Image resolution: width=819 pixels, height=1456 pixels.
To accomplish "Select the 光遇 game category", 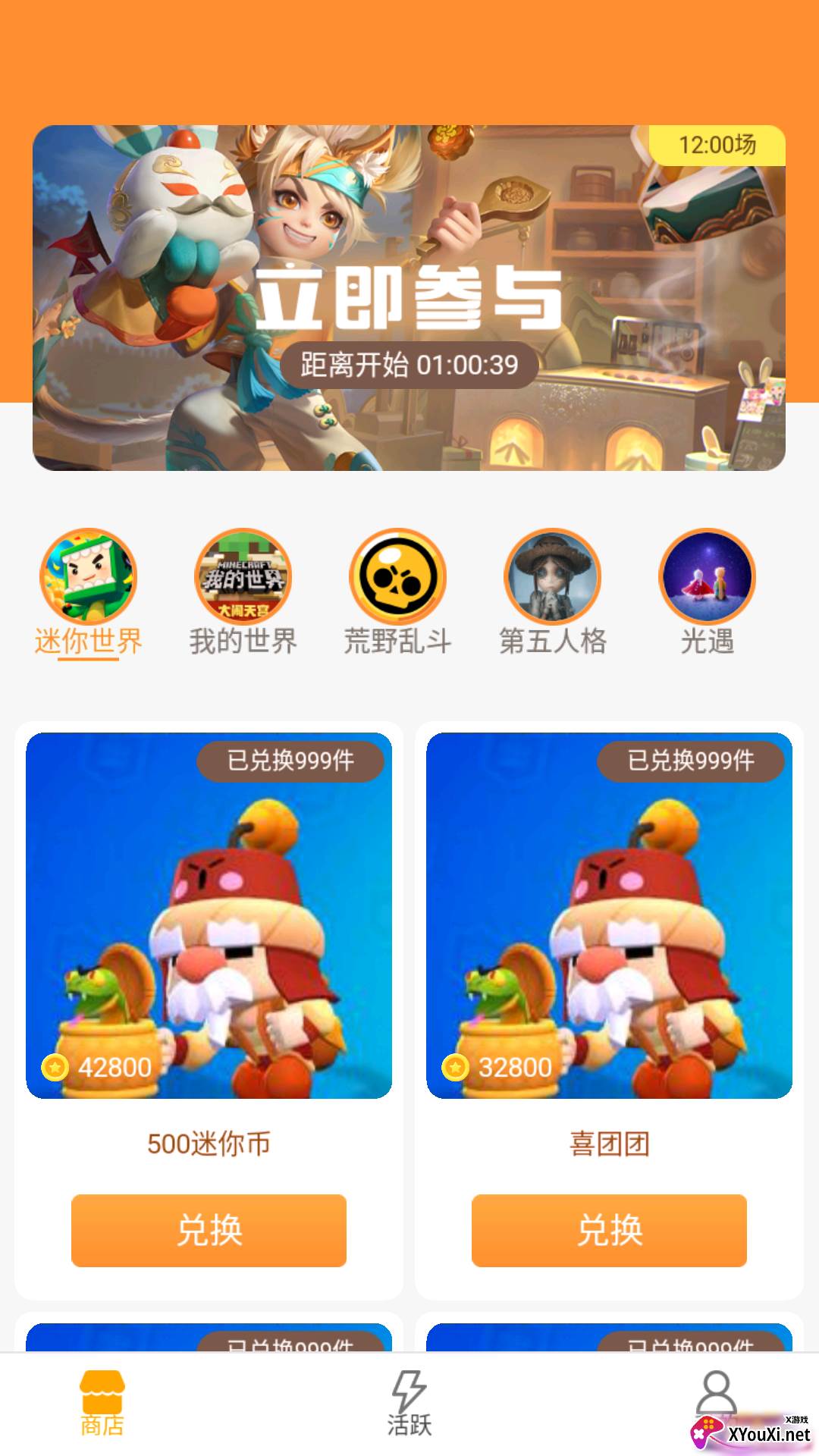I will (x=707, y=592).
